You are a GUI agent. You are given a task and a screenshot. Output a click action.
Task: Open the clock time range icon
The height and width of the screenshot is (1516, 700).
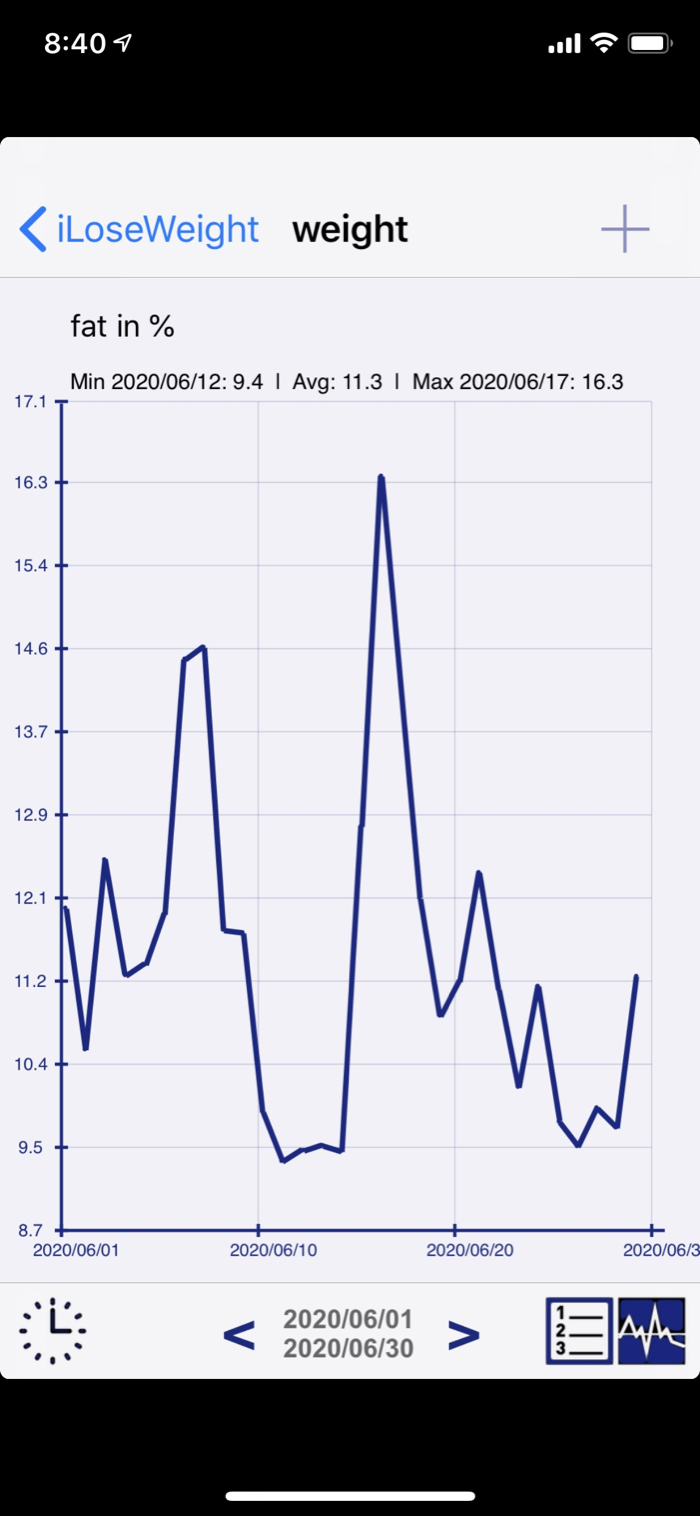(x=53, y=1331)
